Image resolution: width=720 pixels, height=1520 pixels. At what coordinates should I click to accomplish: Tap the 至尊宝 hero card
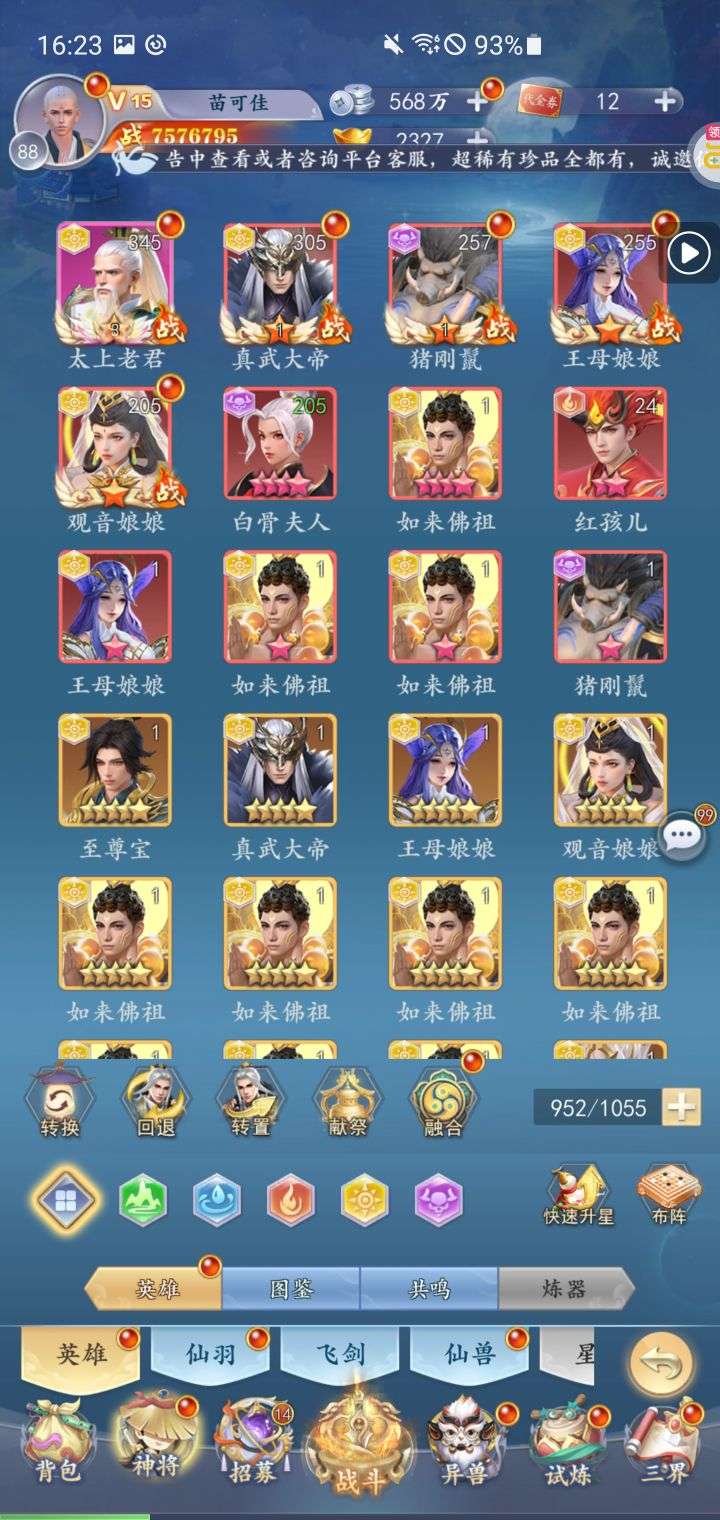tap(115, 770)
